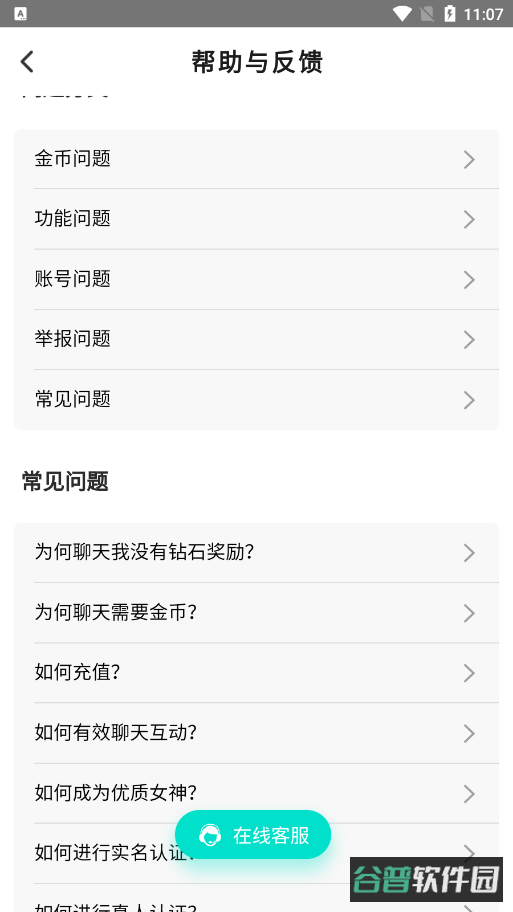View 为何聊天我没有钻石奖励? answer

[x=256, y=553]
